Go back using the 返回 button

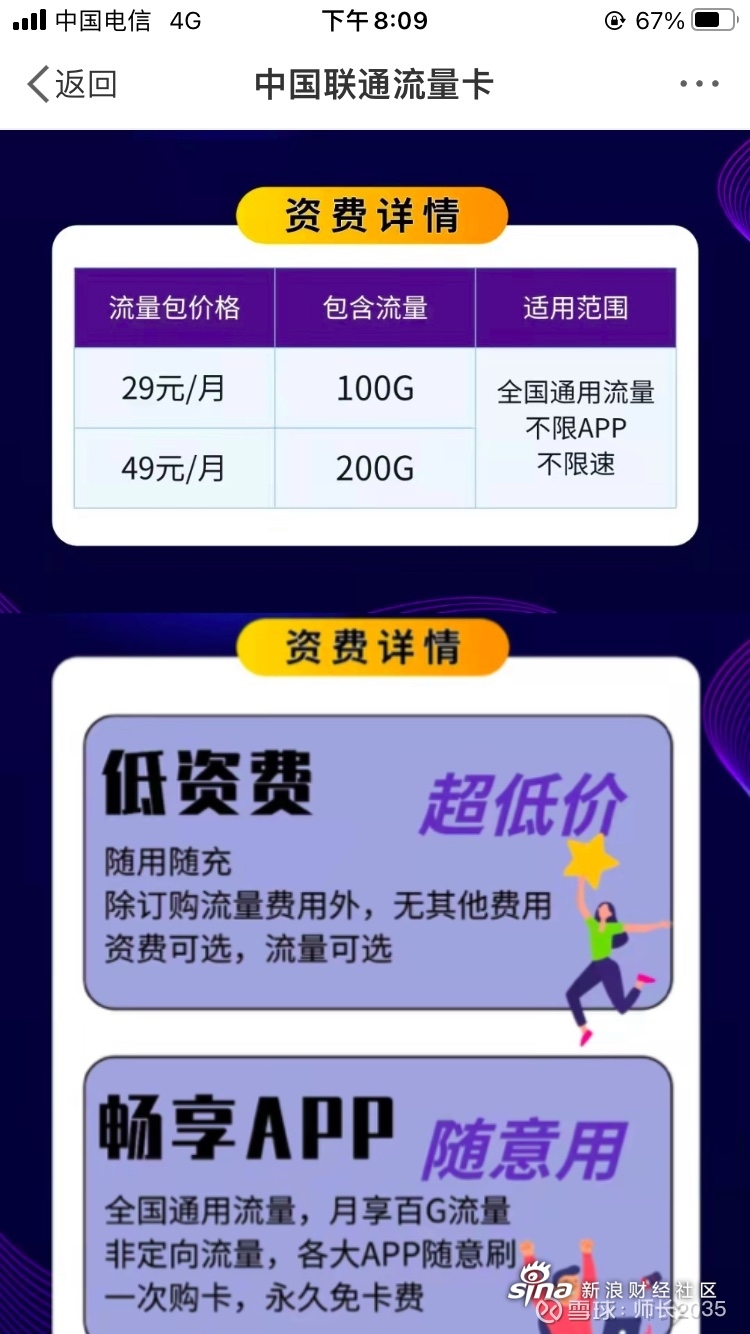coord(70,84)
